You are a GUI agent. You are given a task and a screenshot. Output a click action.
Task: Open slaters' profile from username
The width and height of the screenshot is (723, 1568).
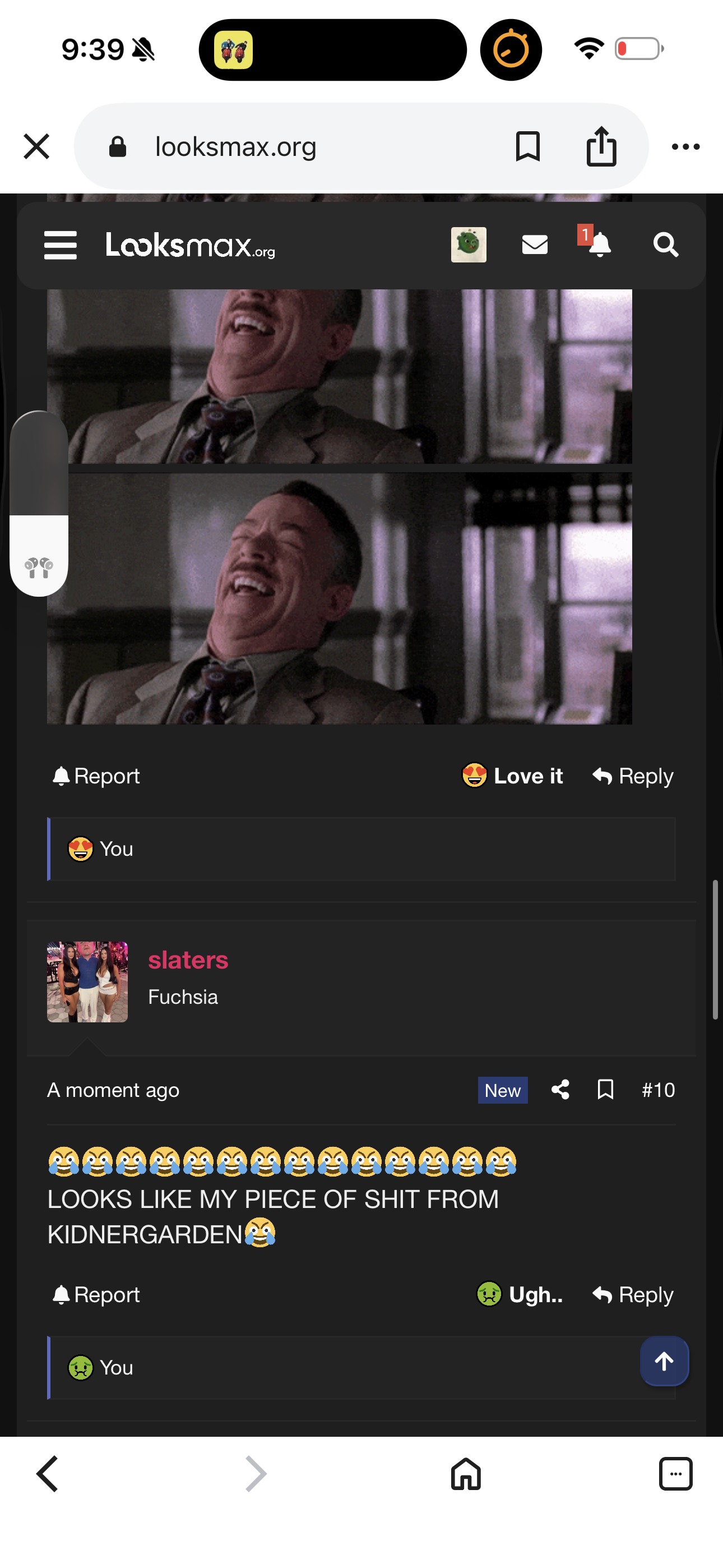[x=188, y=960]
